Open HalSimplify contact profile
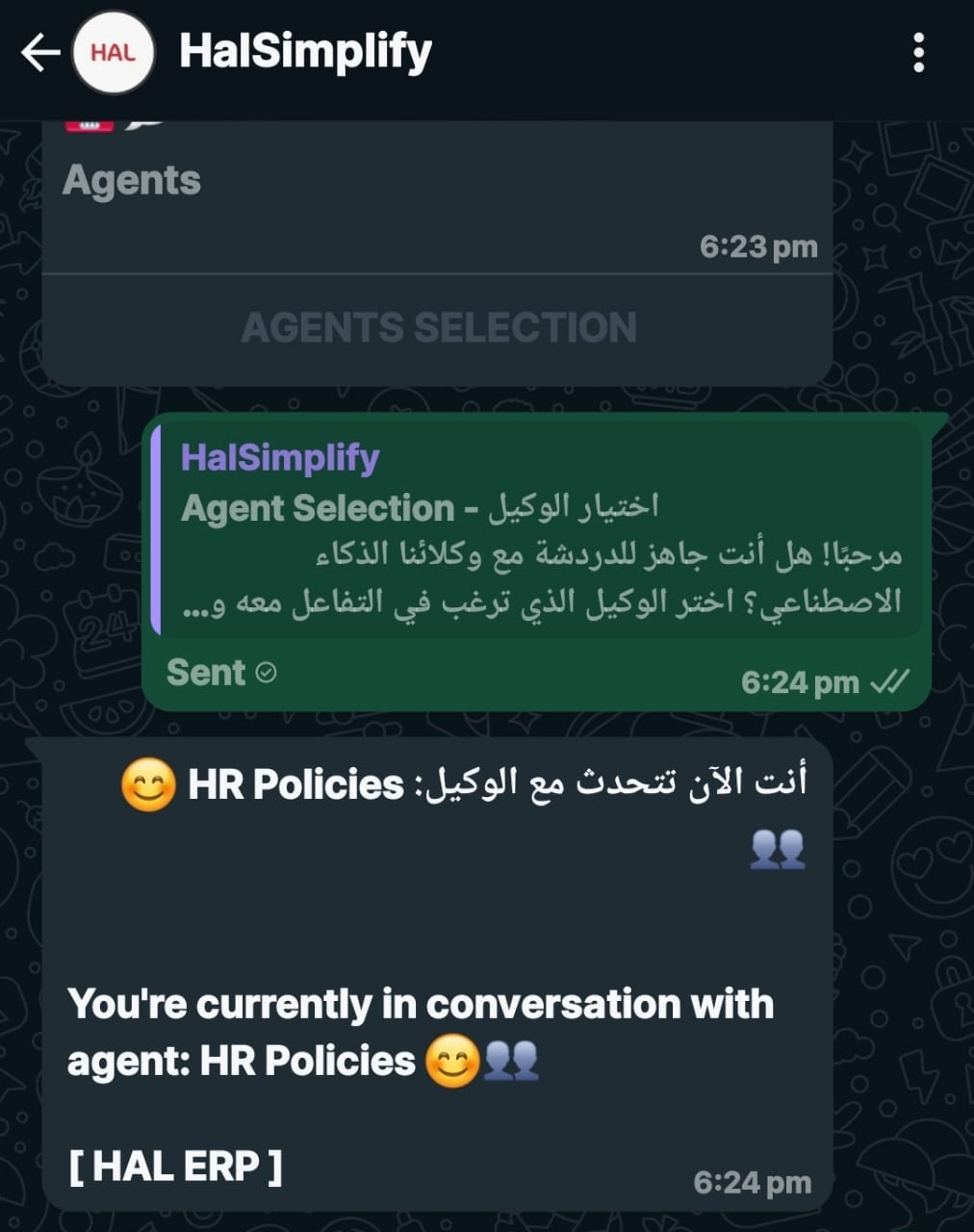 click(x=306, y=52)
